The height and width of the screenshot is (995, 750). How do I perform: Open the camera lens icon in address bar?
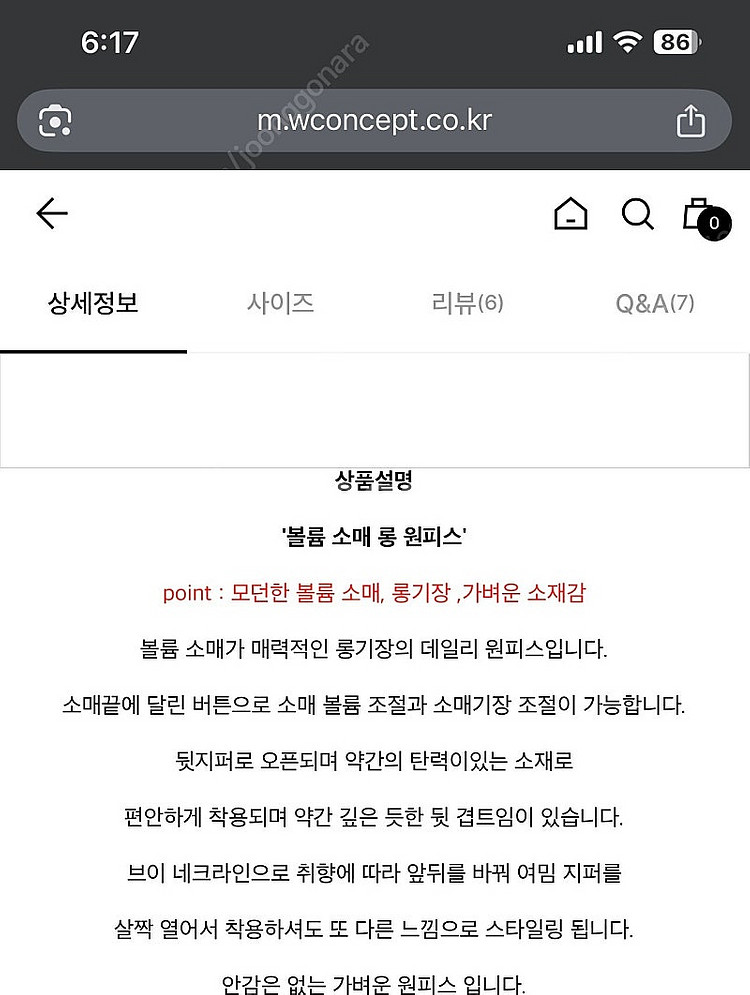[x=55, y=121]
